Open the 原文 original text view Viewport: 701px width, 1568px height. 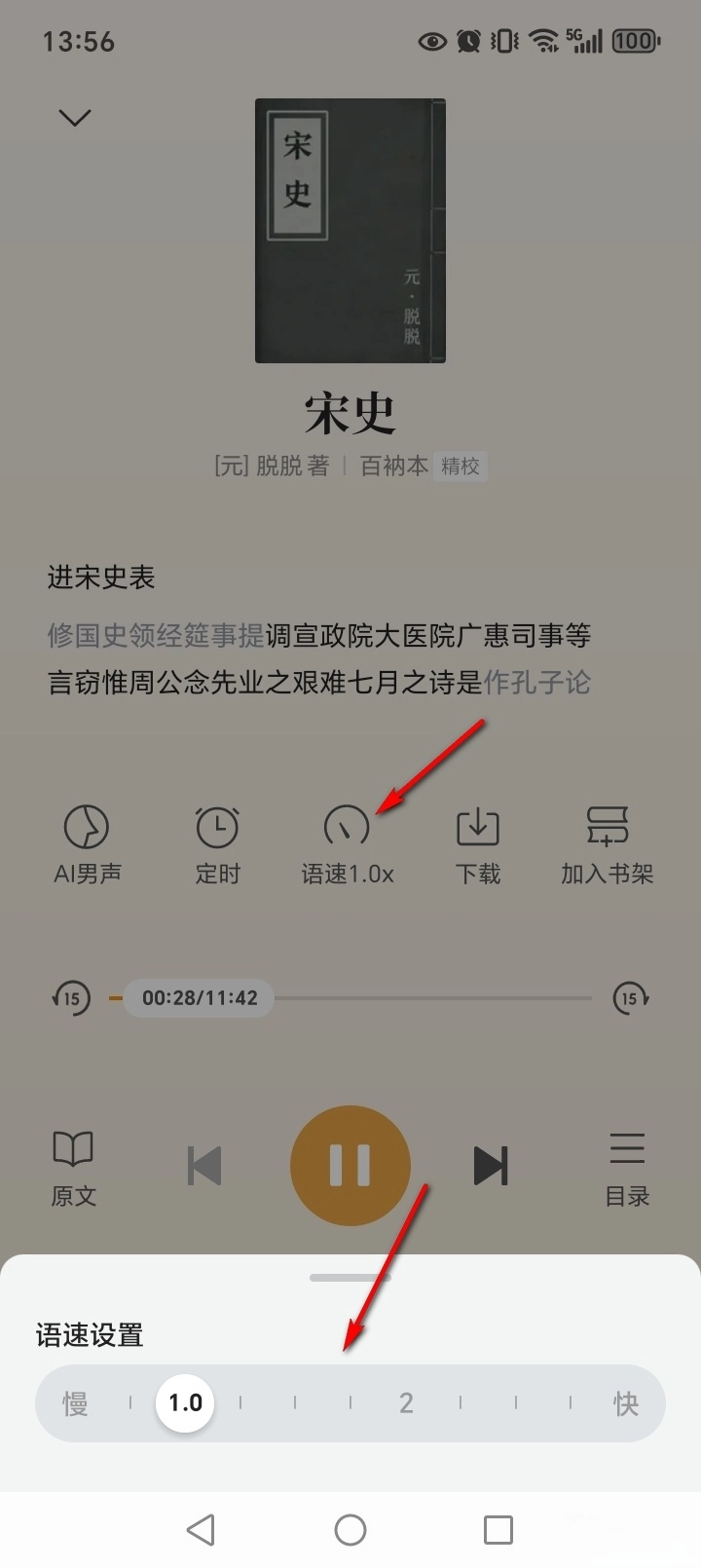coord(73,1167)
